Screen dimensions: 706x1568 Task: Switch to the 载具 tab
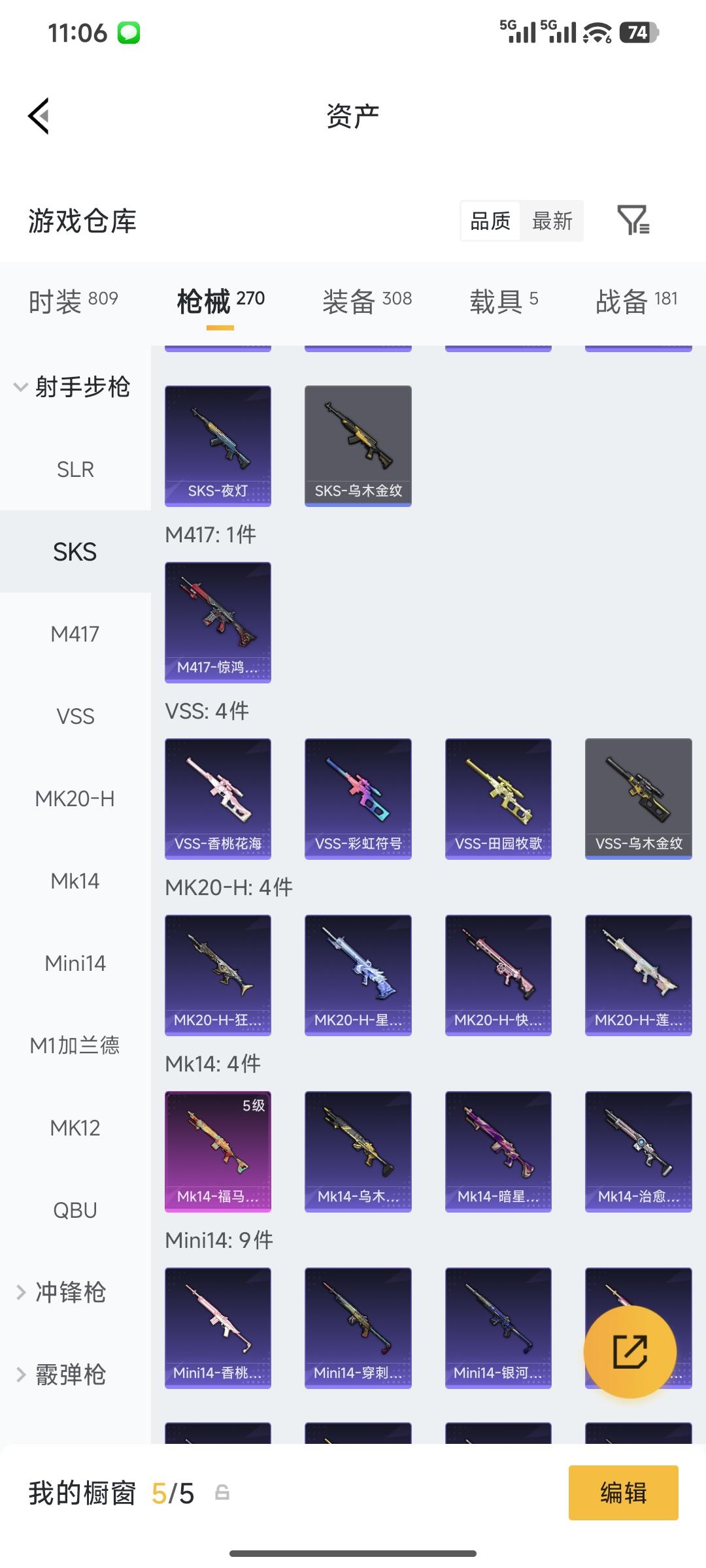pyautogui.click(x=503, y=301)
